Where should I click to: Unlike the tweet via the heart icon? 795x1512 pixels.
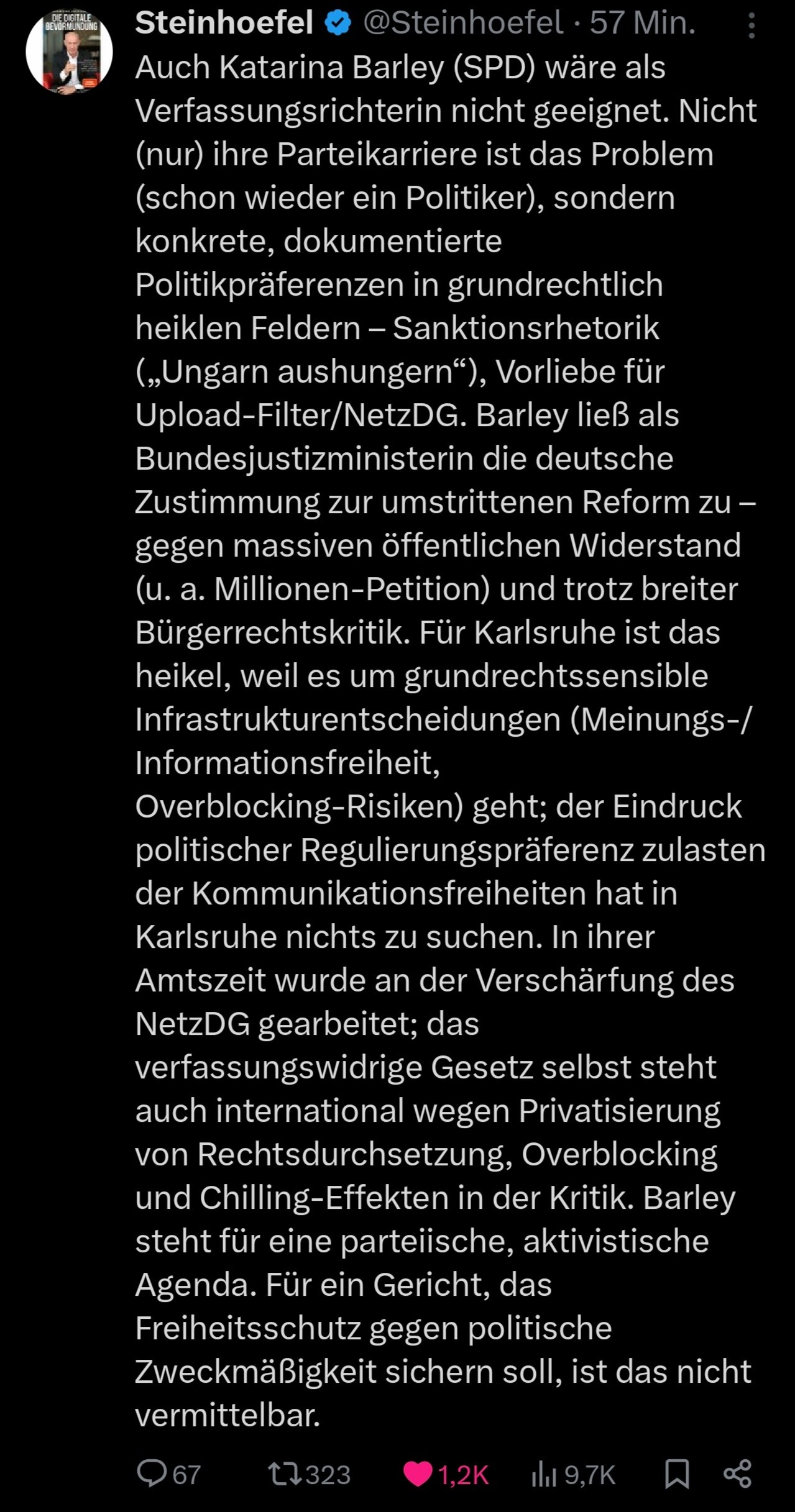point(418,1473)
